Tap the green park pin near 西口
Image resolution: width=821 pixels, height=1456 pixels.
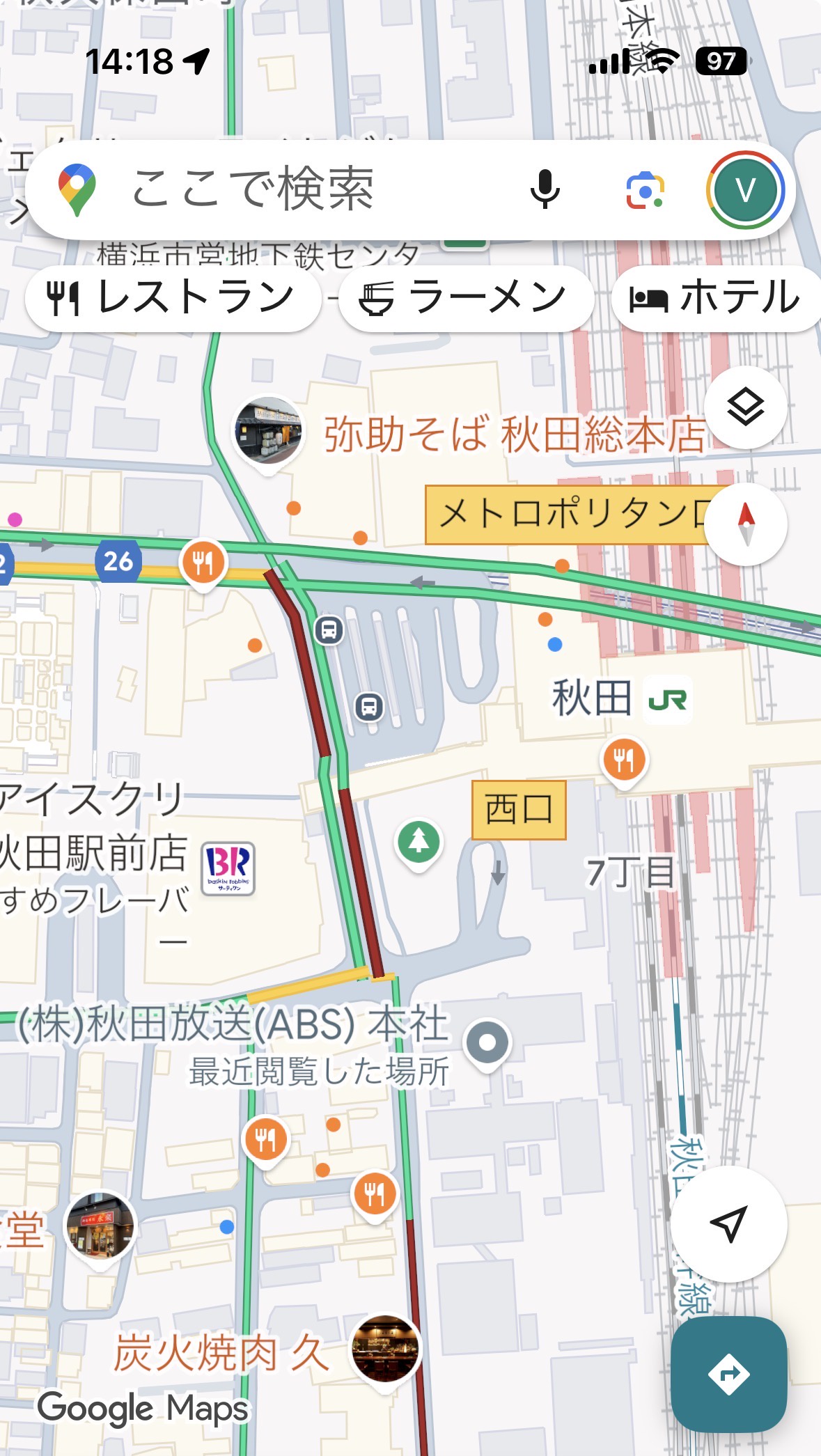(x=419, y=842)
